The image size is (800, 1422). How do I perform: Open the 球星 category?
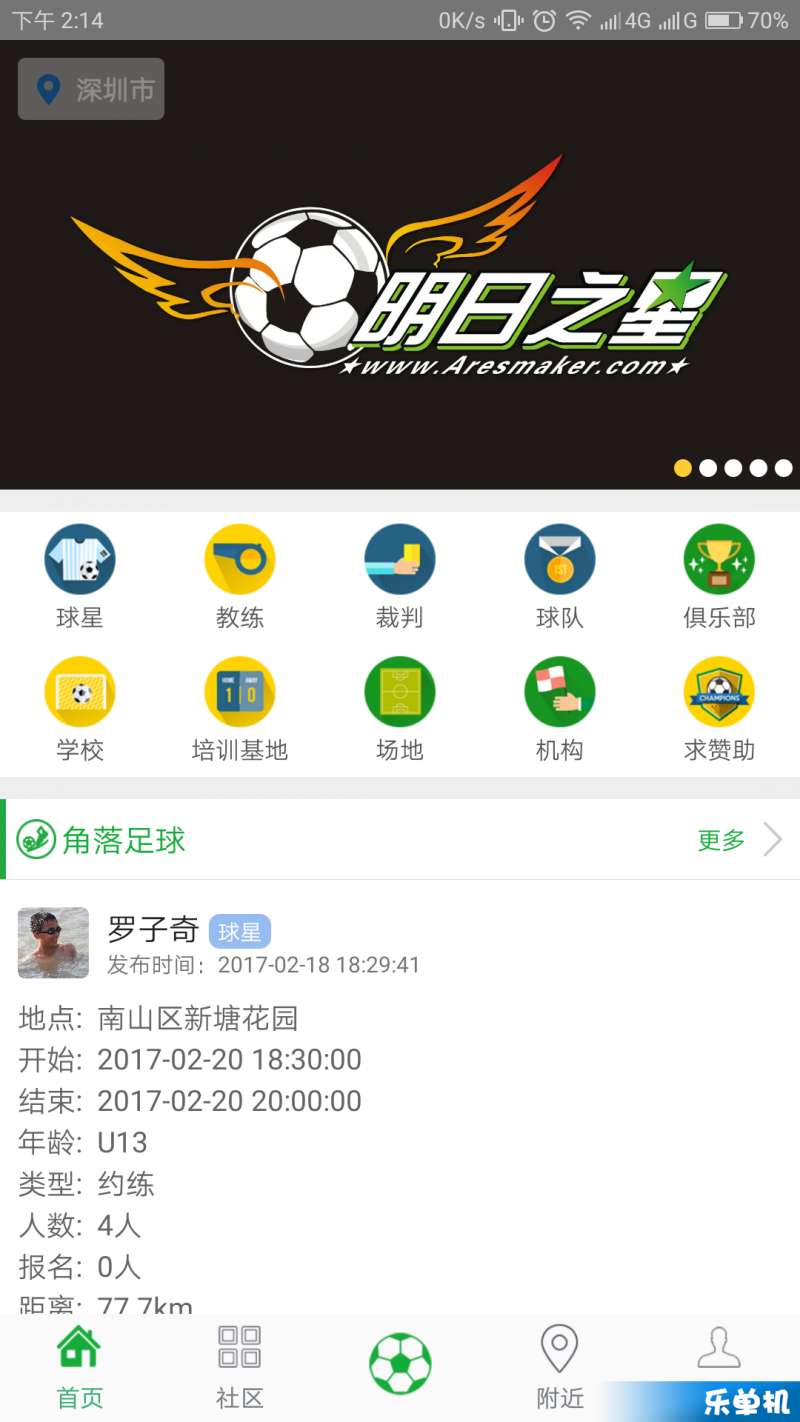click(80, 576)
